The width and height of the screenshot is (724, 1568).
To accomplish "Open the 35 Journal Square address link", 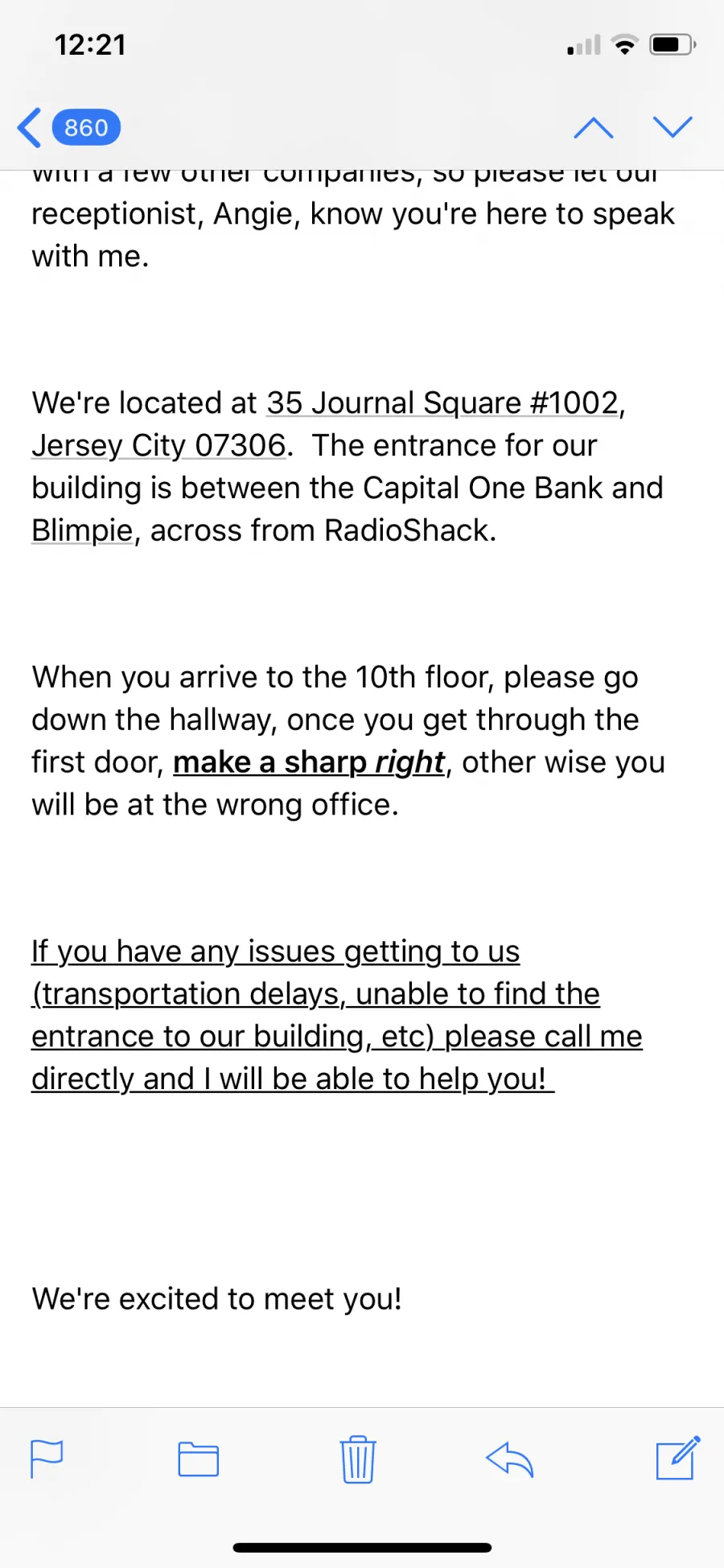I will [328, 423].
